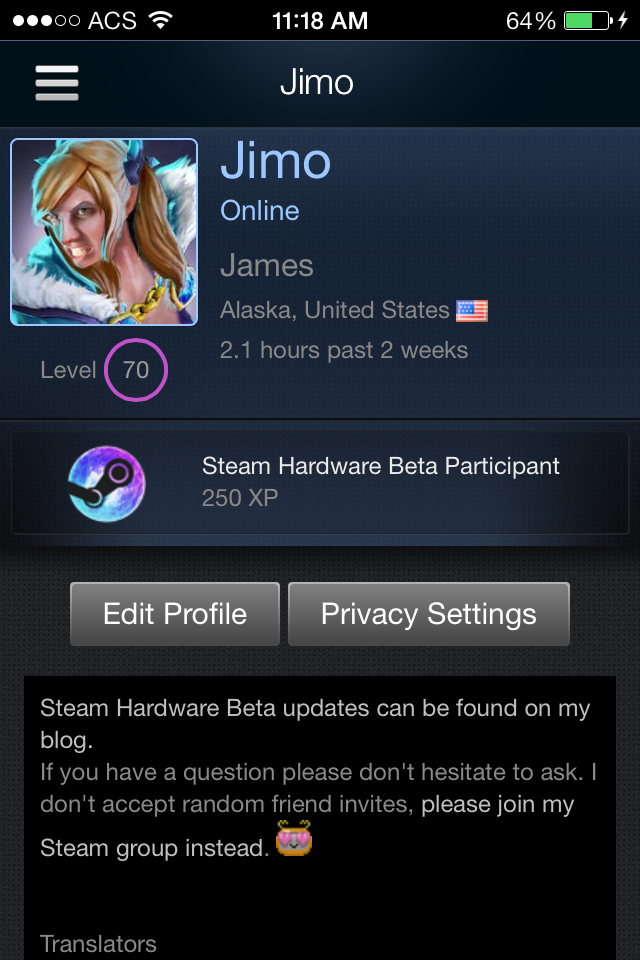View the Level 70 badge details
The width and height of the screenshot is (640, 960).
[x=135, y=370]
